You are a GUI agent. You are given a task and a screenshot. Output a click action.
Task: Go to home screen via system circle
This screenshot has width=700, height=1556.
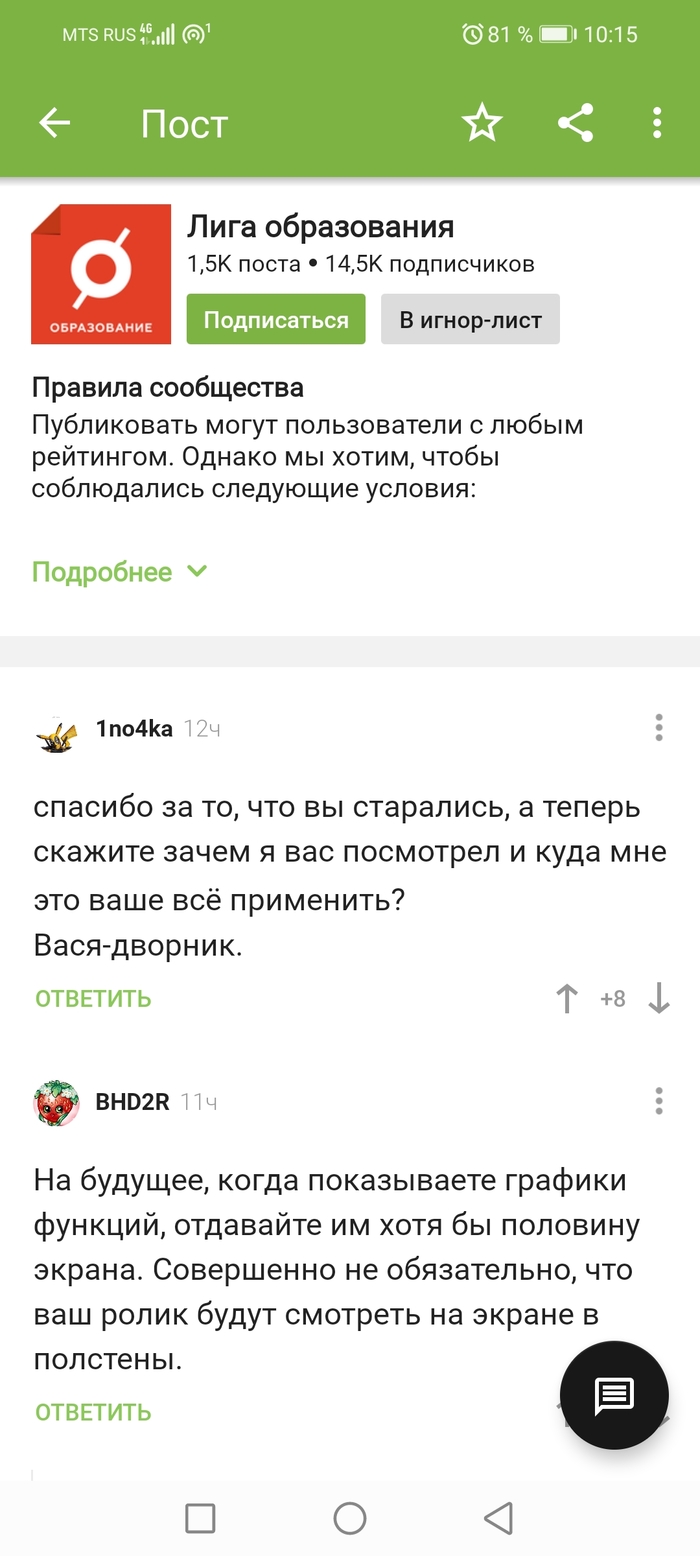[350, 1518]
